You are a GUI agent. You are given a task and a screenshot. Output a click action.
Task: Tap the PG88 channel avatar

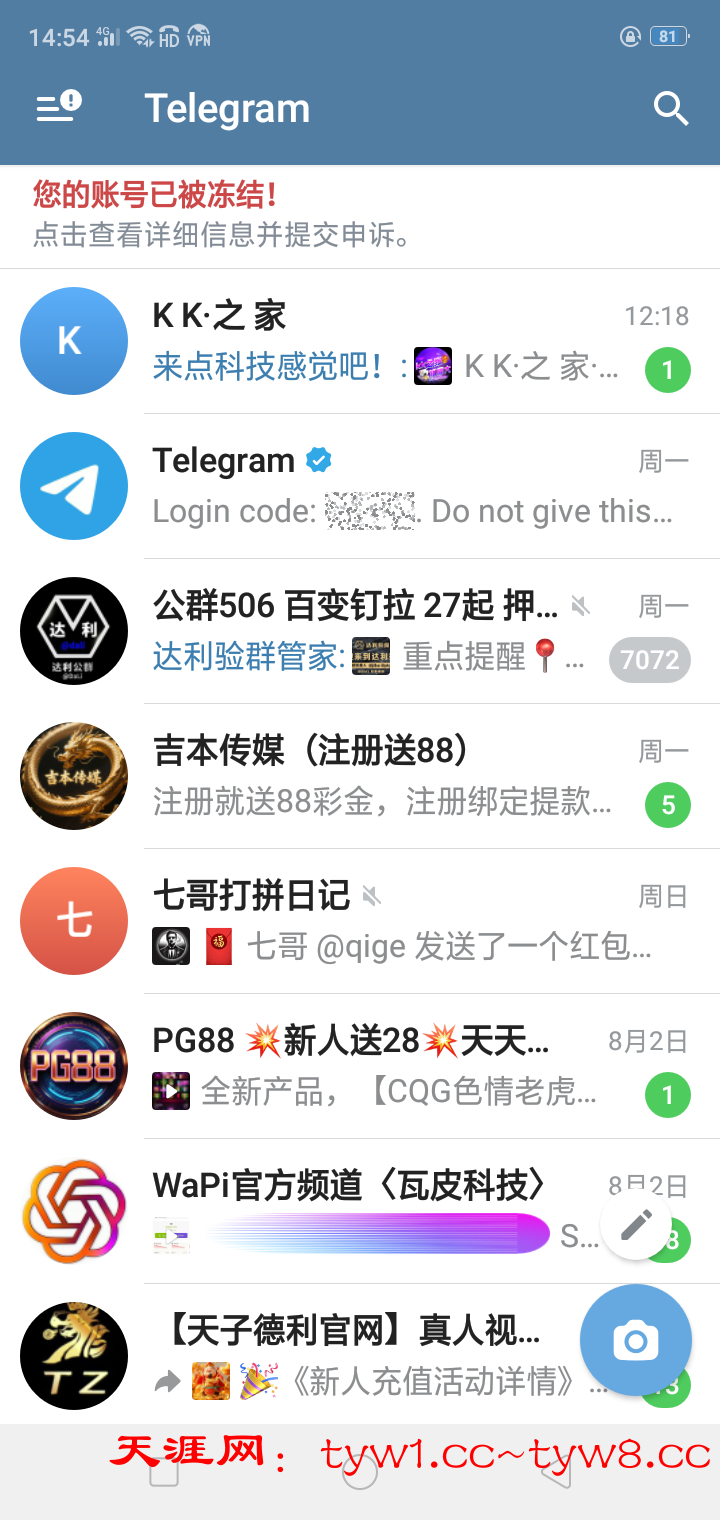point(74,1065)
